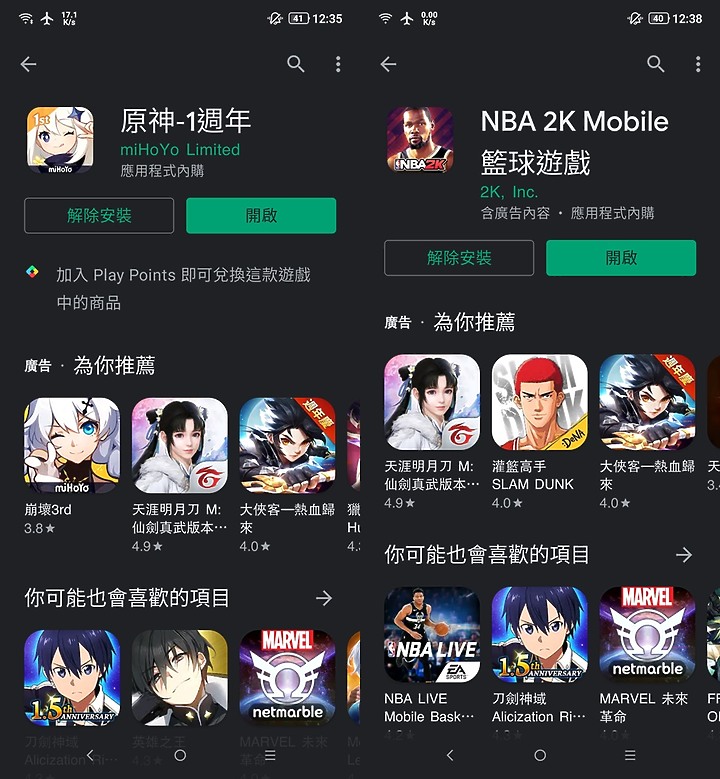Open the NBA LIVE Mobile app tile
The width and height of the screenshot is (720, 779).
[432, 635]
